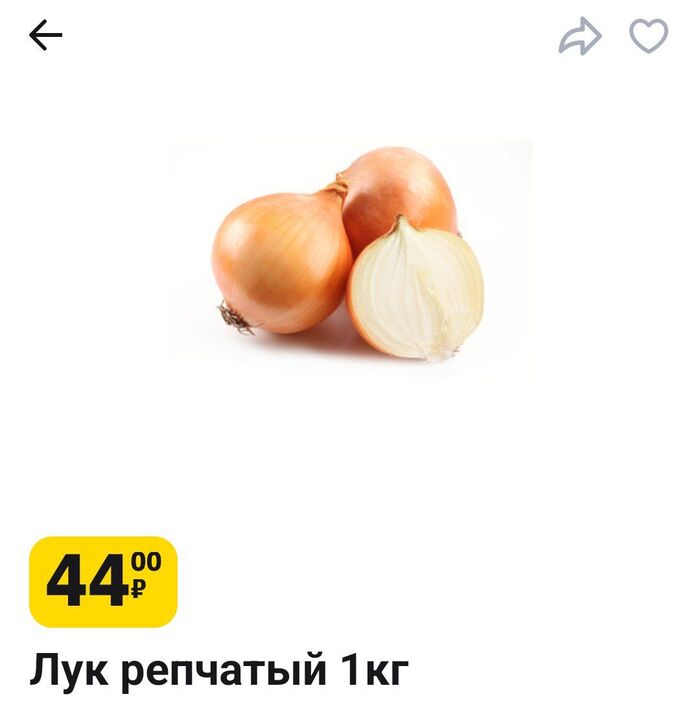The image size is (700, 701).
Task: Go back using the arrow icon
Action: pos(46,36)
